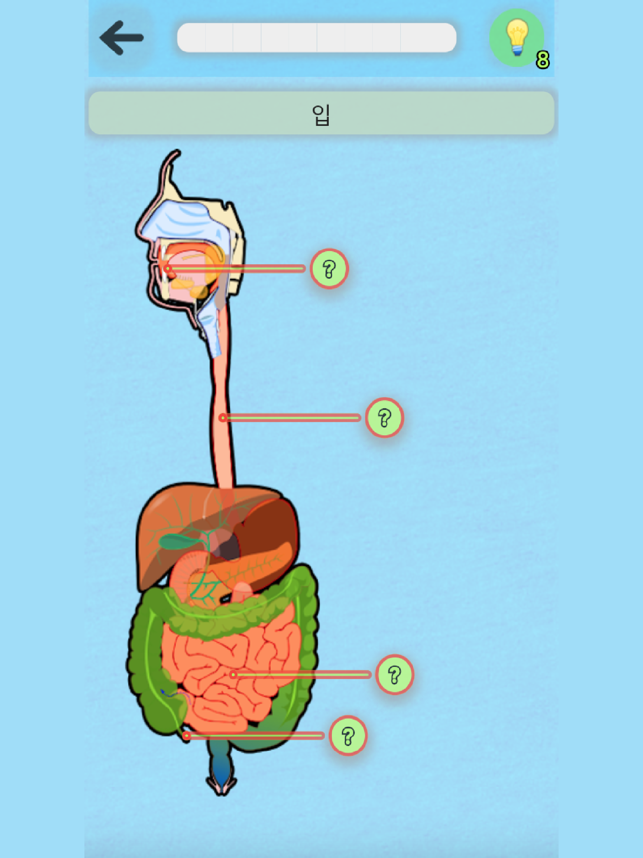Select the question mark pointing to small intestine
Image resolution: width=643 pixels, height=858 pixels.
[395, 675]
